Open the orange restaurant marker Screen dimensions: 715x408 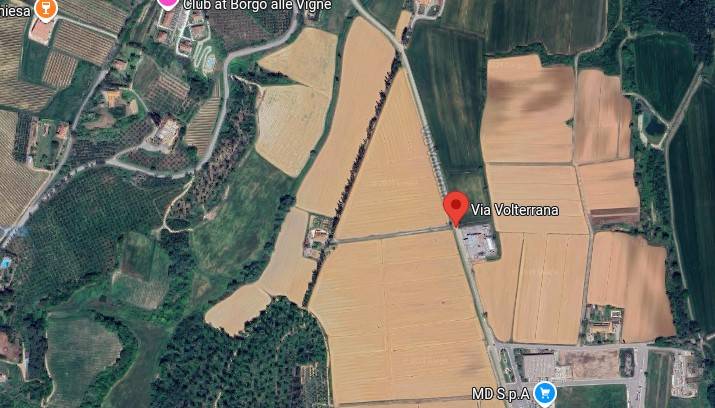click(x=44, y=5)
